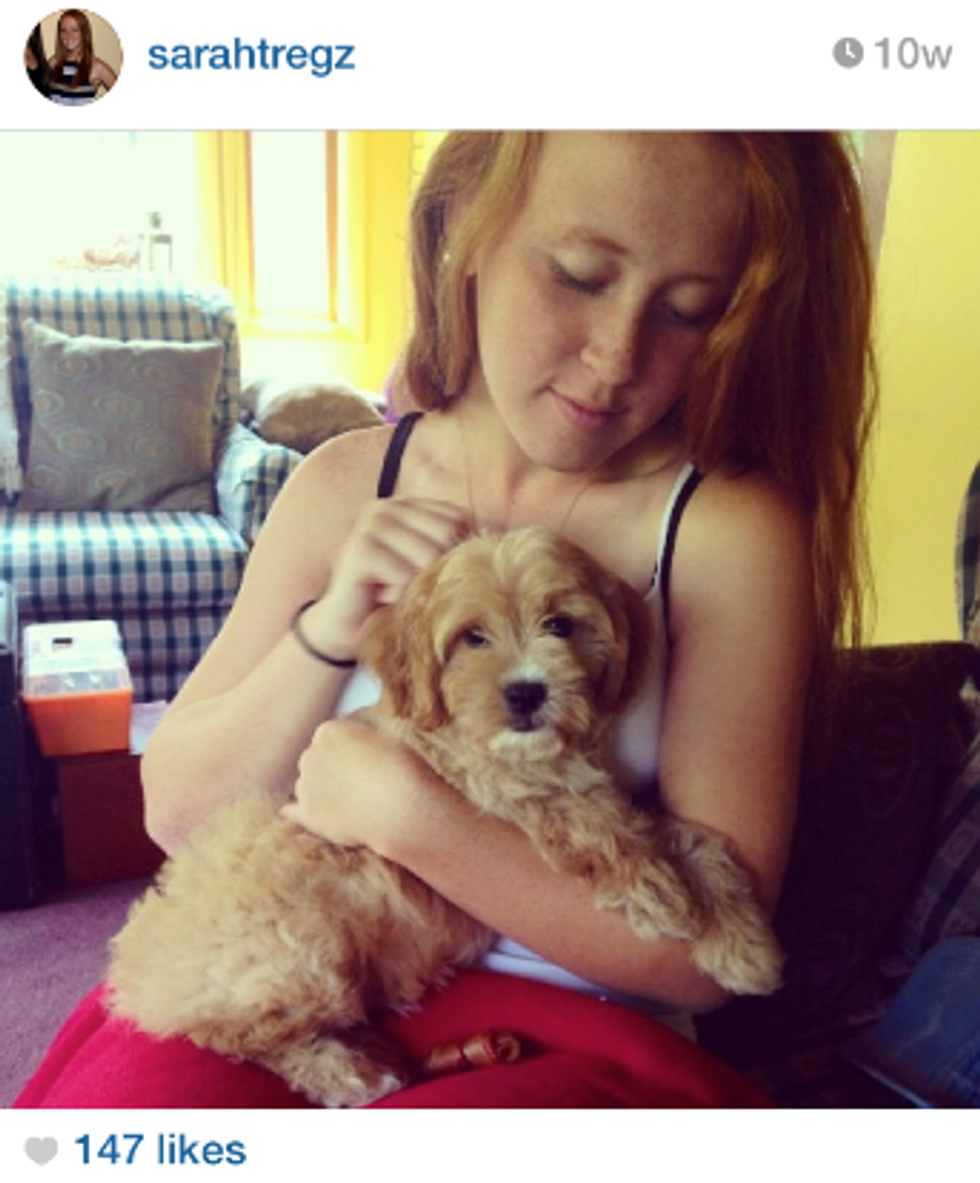Open the photo post by sarahtregz
The image size is (980, 1183).
490,620
